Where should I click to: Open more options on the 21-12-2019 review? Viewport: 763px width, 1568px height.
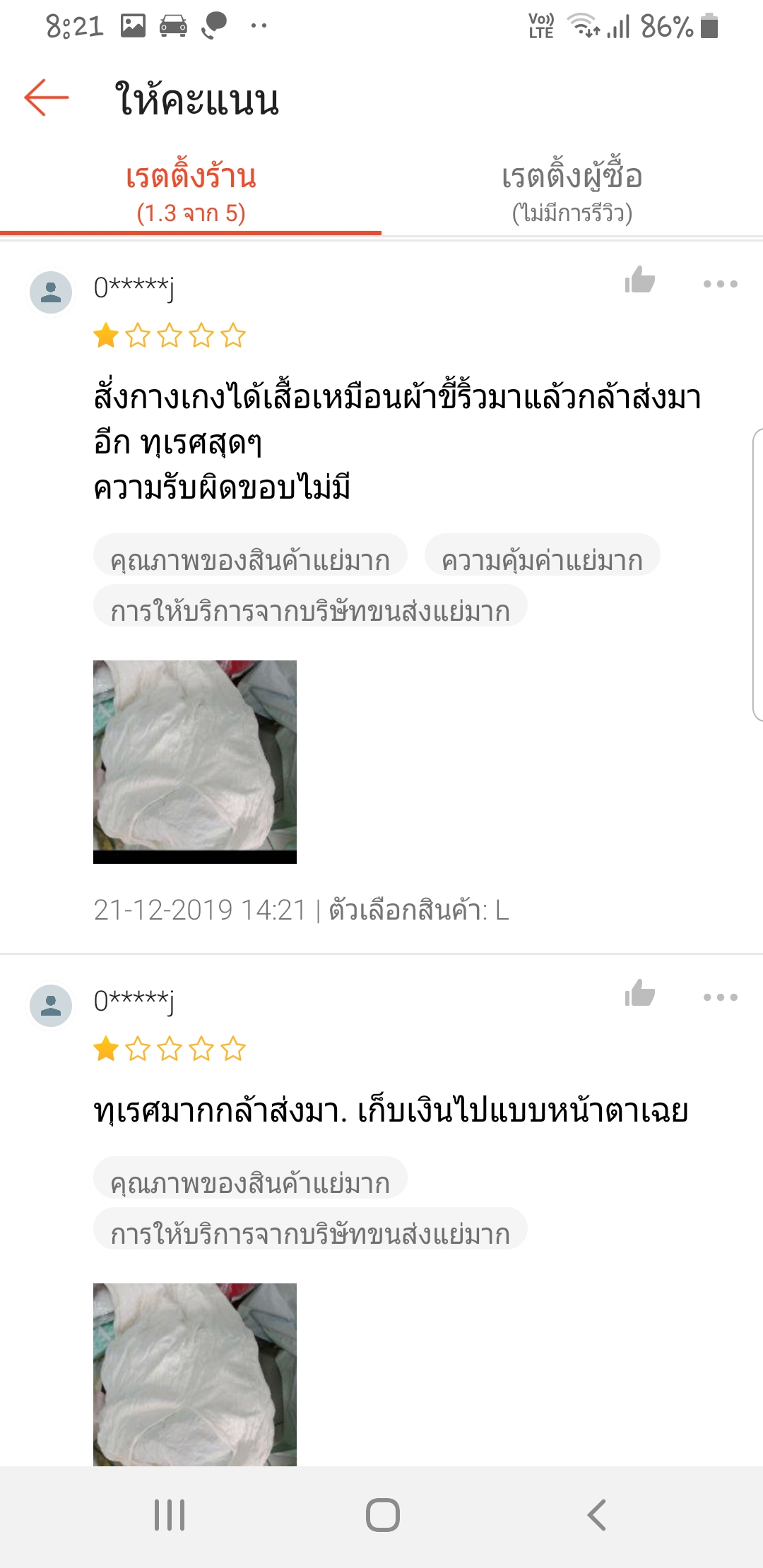[720, 284]
